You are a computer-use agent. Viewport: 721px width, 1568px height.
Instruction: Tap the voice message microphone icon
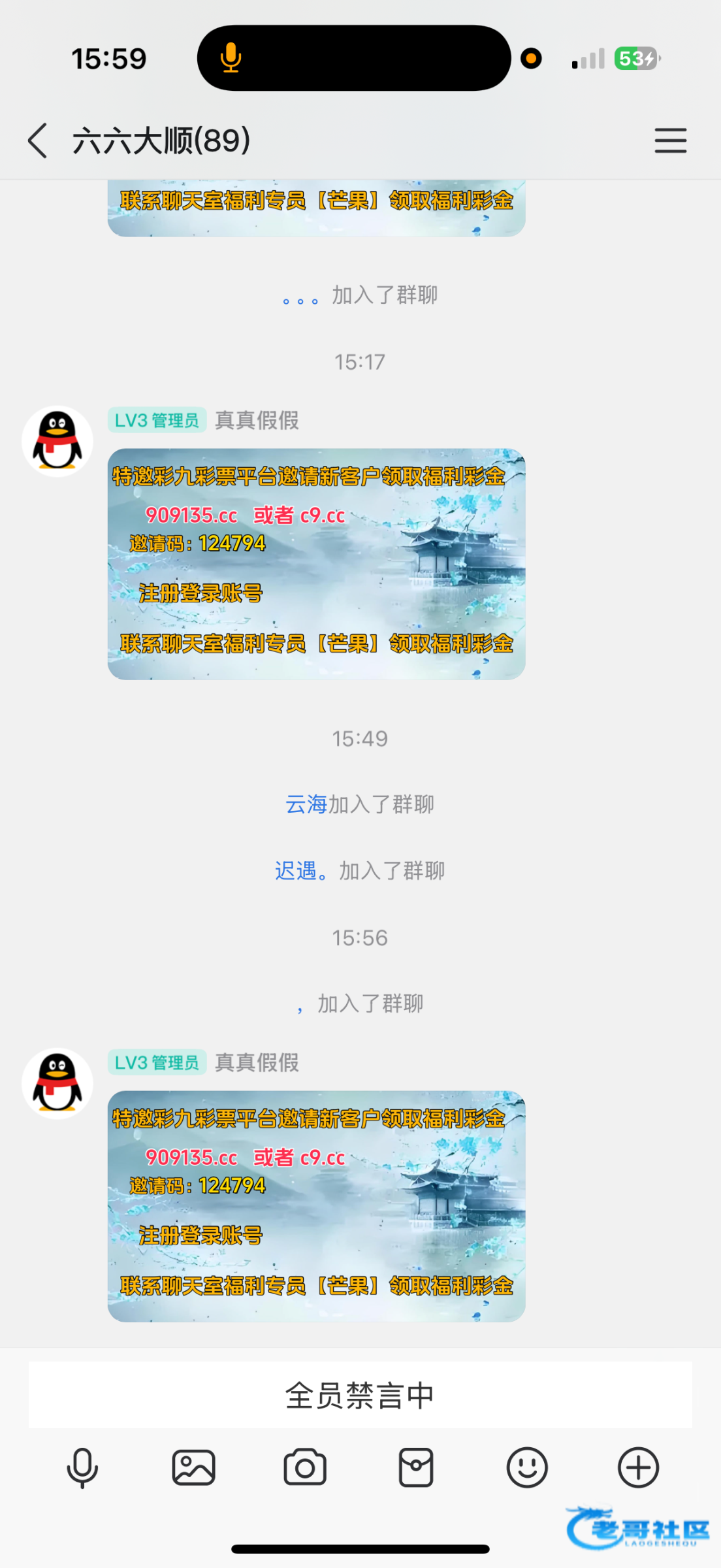[82, 1468]
